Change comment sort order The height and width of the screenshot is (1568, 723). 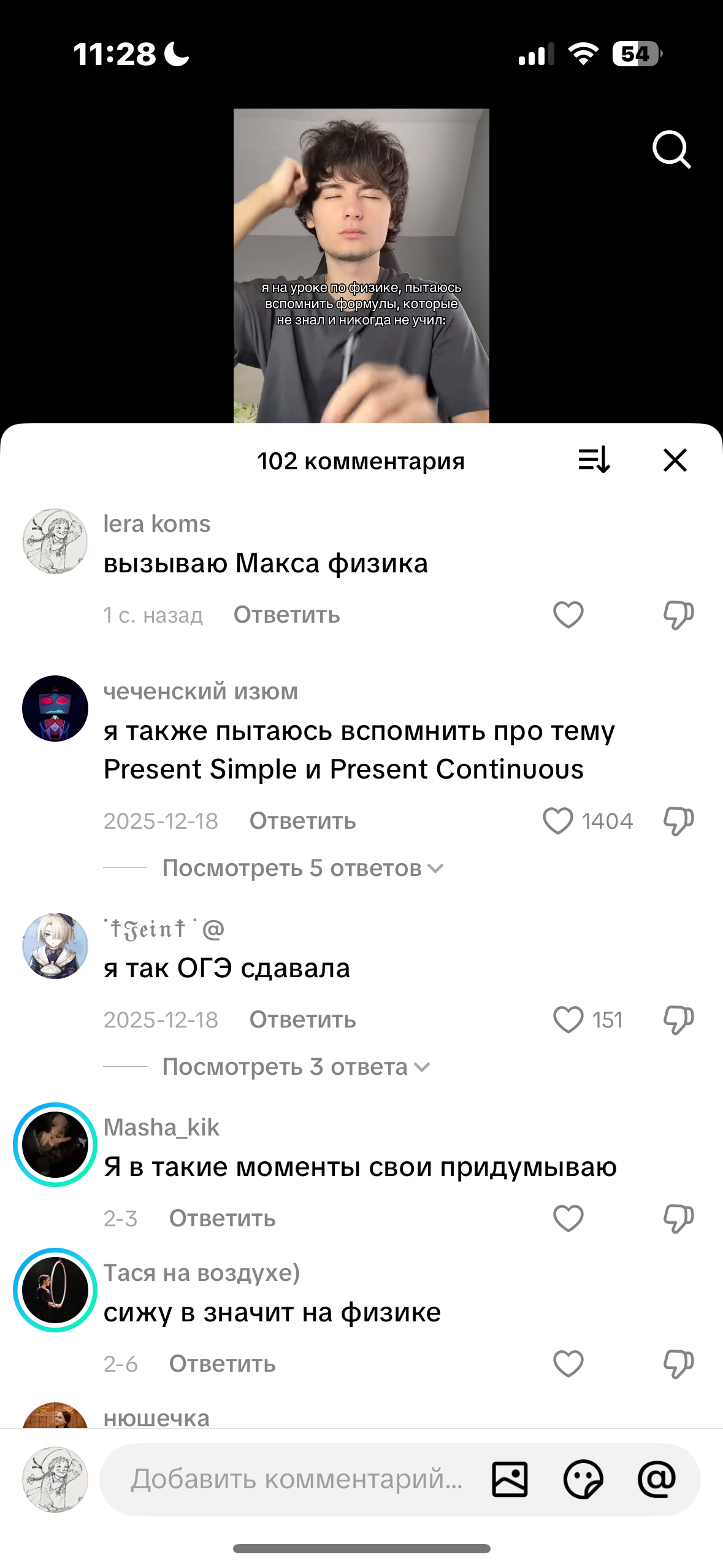[594, 459]
